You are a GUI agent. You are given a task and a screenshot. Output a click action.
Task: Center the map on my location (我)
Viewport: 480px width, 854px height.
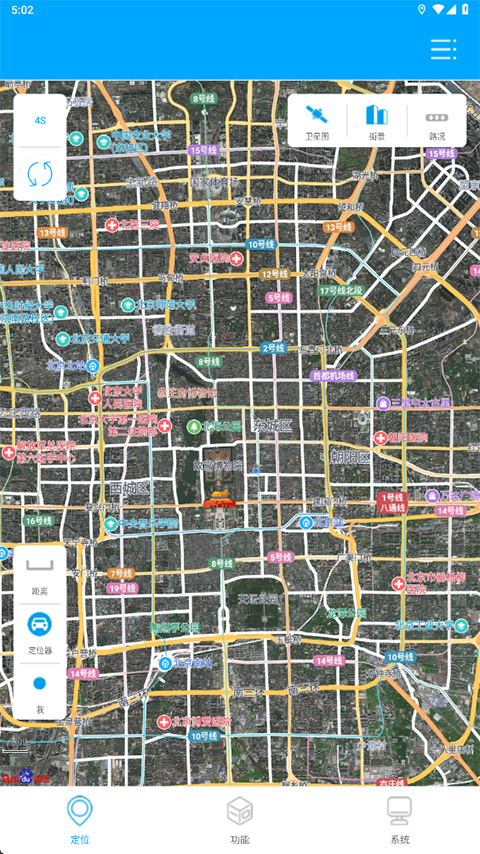[x=40, y=693]
